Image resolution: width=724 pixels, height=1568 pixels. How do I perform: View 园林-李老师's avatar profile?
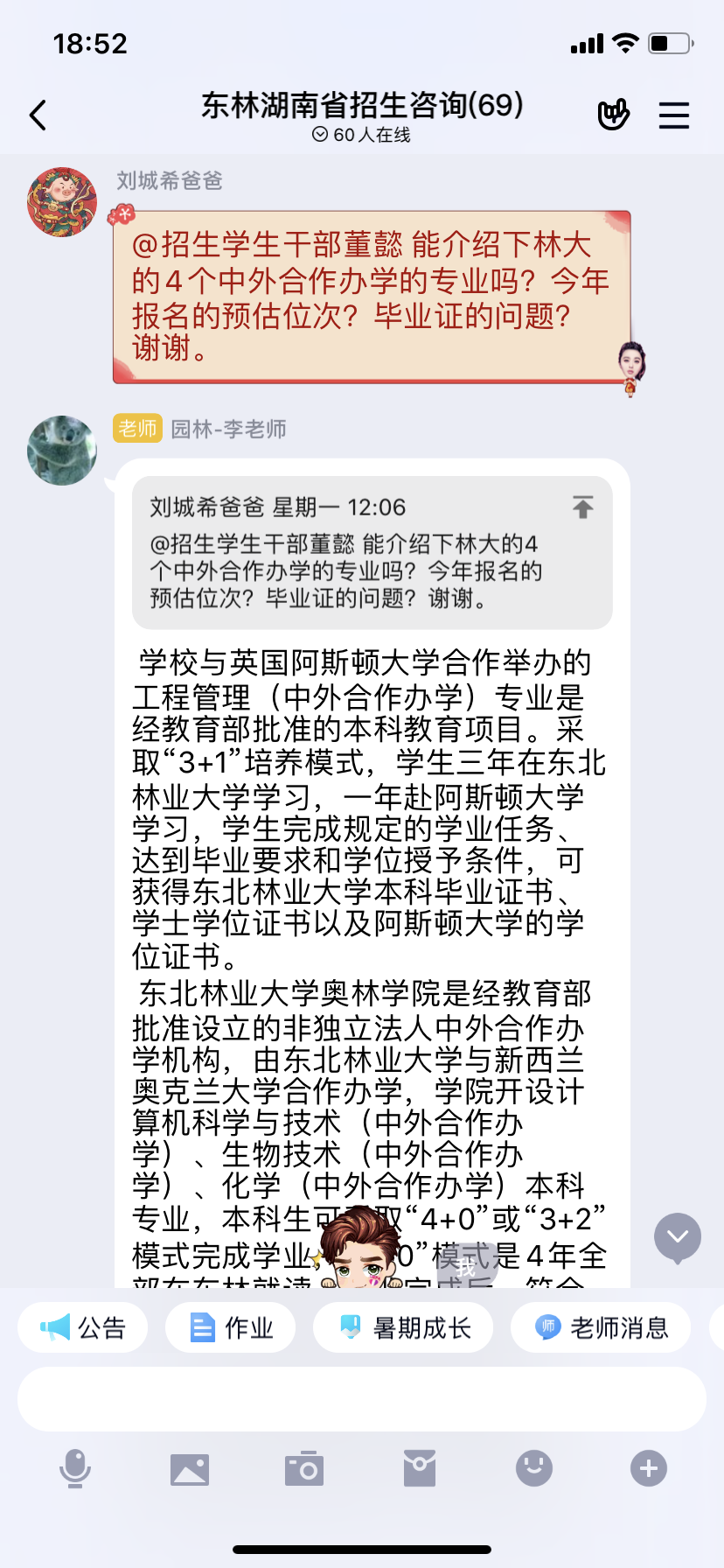(x=62, y=451)
